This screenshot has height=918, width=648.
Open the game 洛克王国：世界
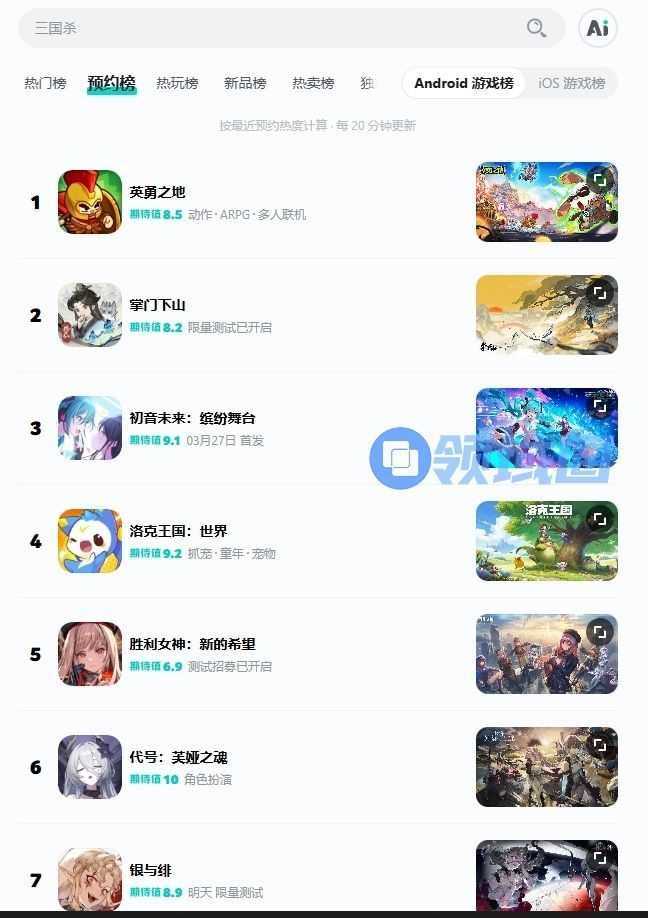178,531
